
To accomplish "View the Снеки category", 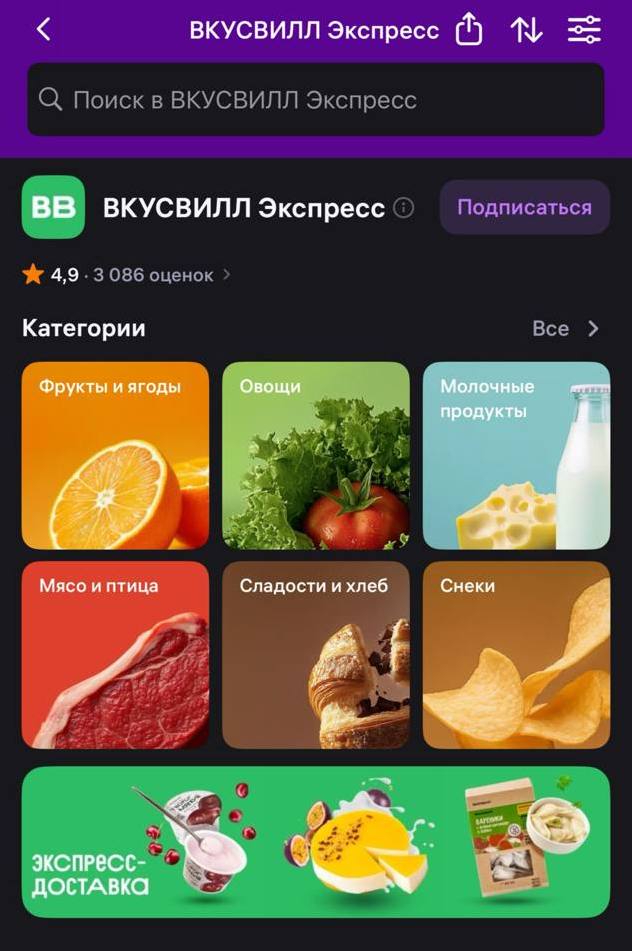I will [x=516, y=655].
